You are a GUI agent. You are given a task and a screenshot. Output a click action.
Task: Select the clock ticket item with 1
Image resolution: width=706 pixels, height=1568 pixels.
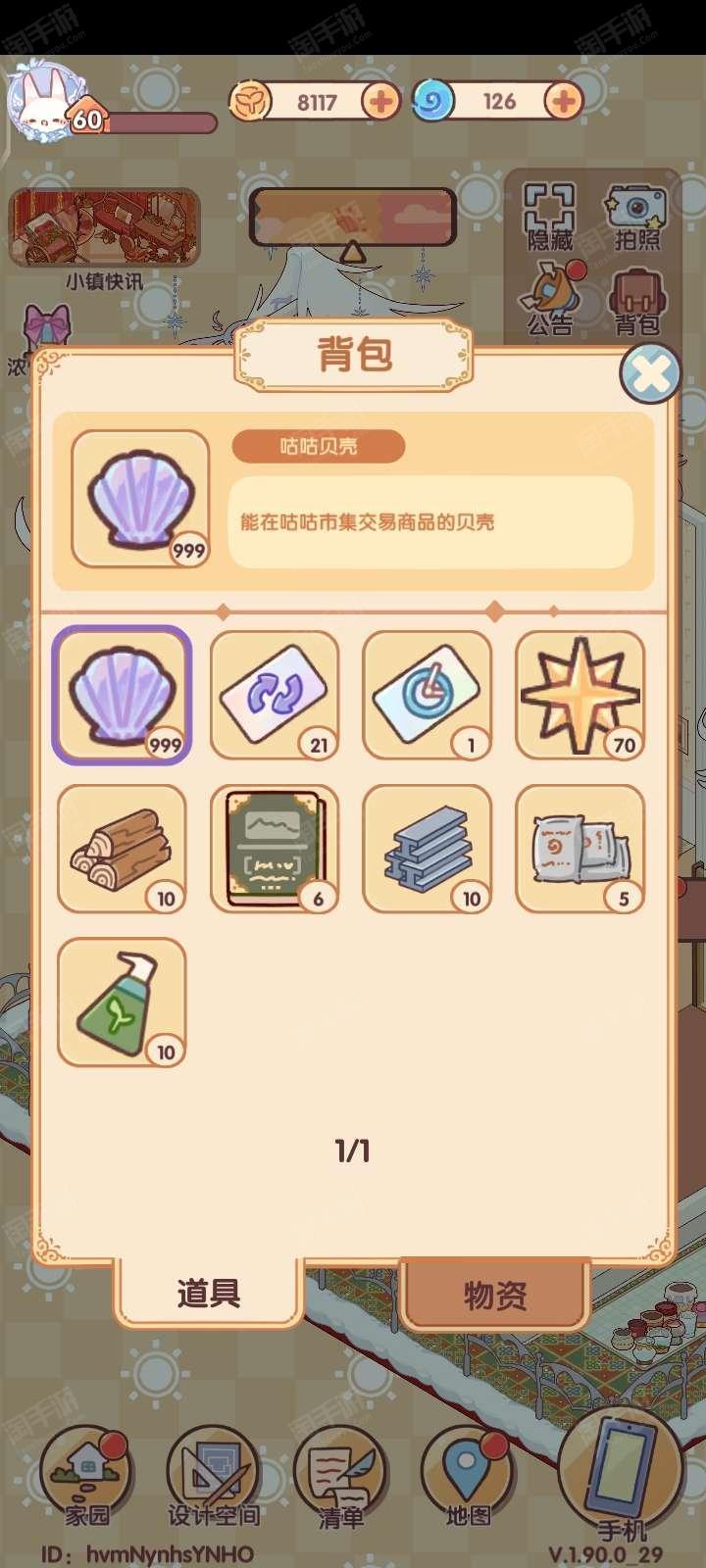[428, 695]
